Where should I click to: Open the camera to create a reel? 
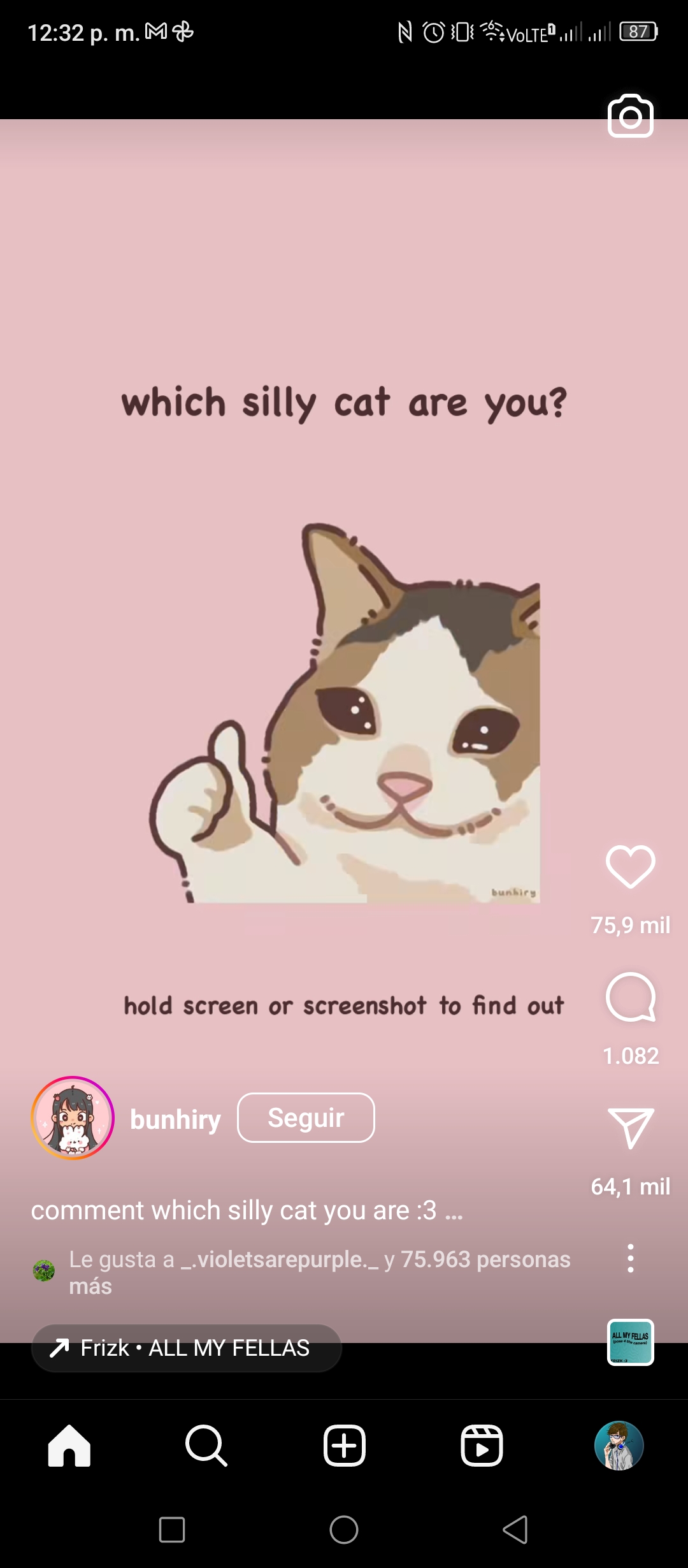tap(630, 116)
